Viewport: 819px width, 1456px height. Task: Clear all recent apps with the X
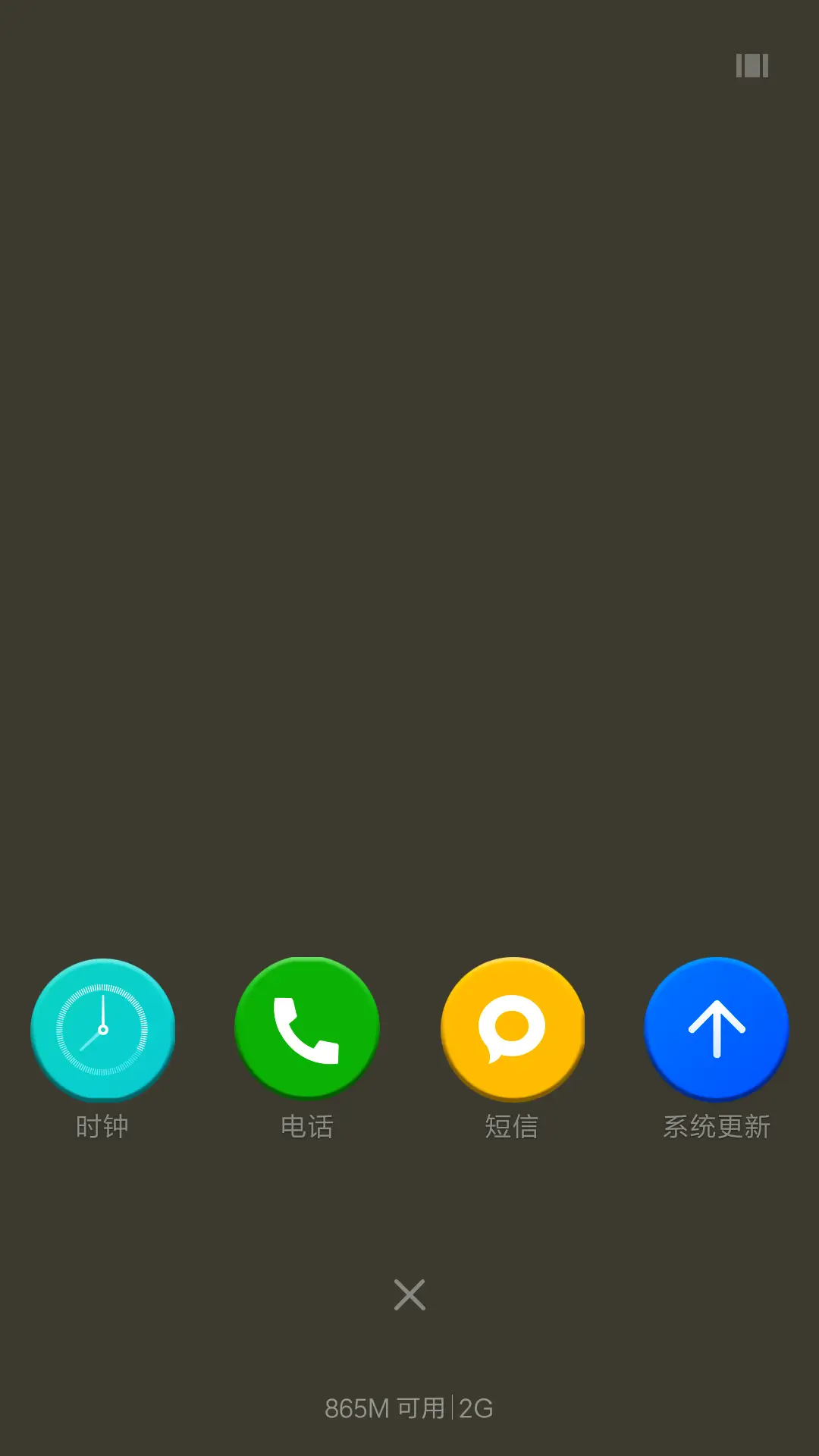[x=409, y=1294]
